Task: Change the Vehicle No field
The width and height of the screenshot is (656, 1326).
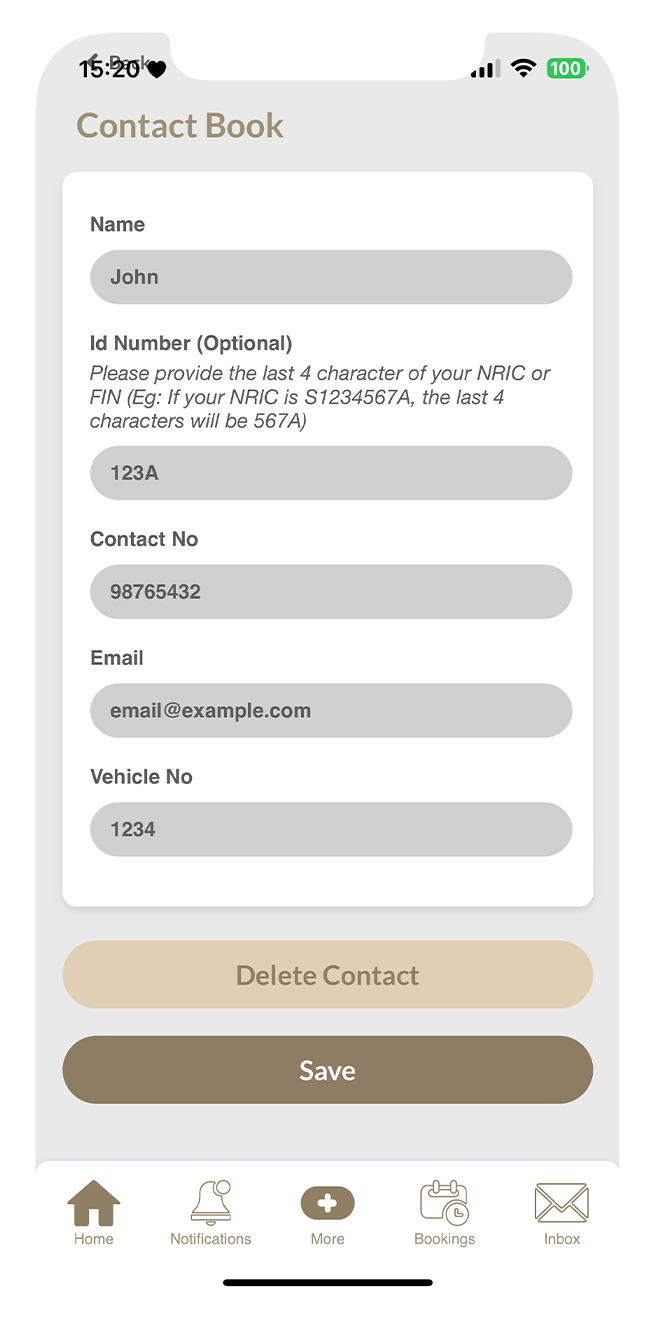Action: (330, 829)
